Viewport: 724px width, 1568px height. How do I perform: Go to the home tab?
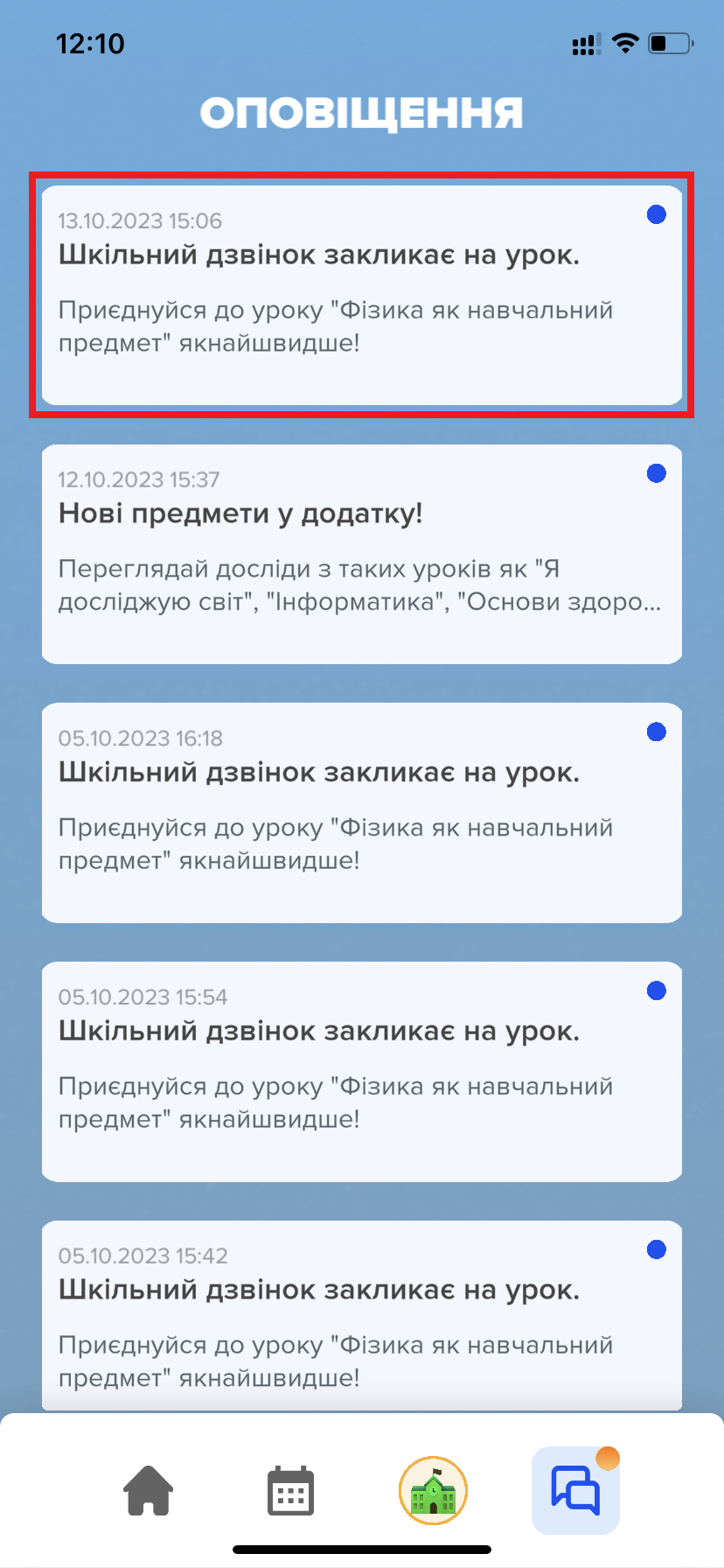(149, 1489)
